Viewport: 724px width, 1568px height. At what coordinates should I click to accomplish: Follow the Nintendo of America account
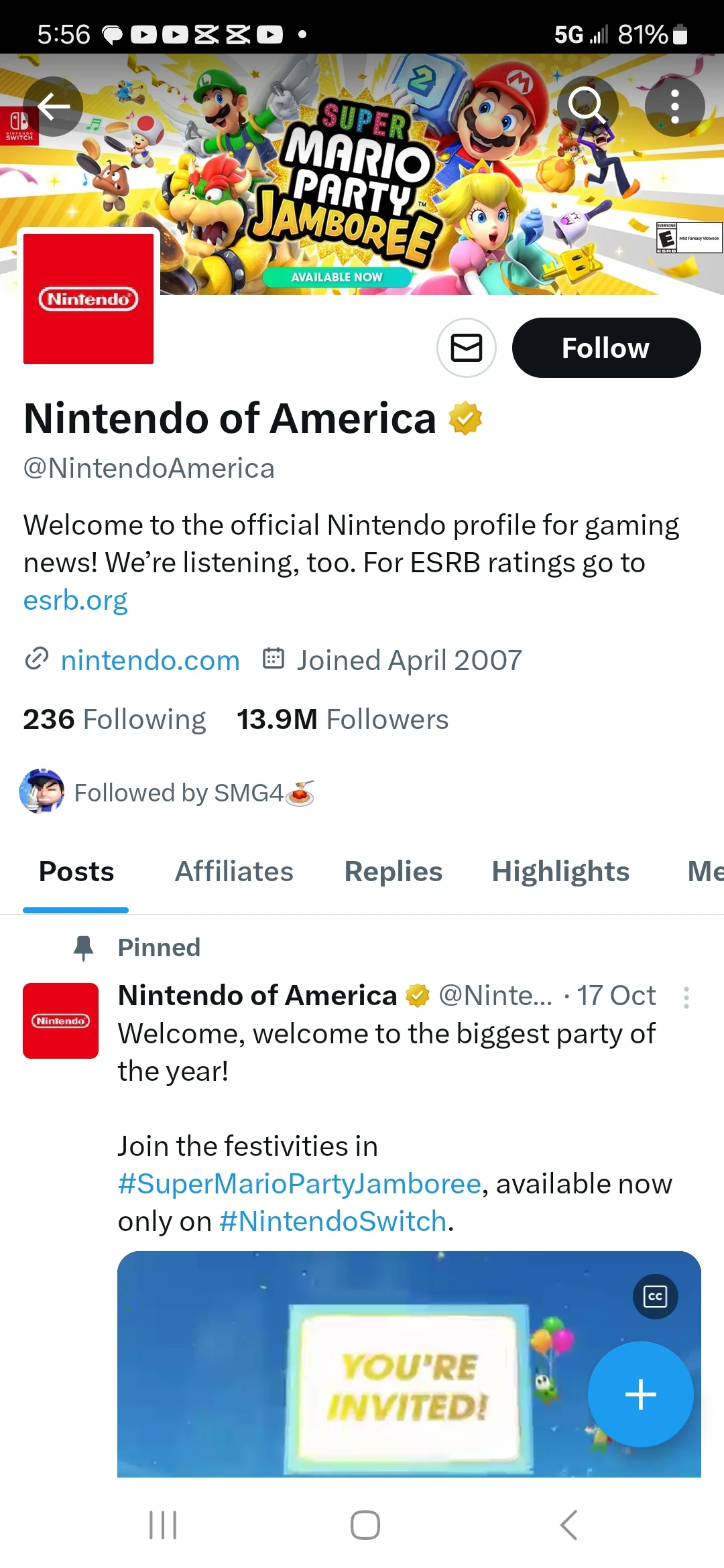[605, 347]
